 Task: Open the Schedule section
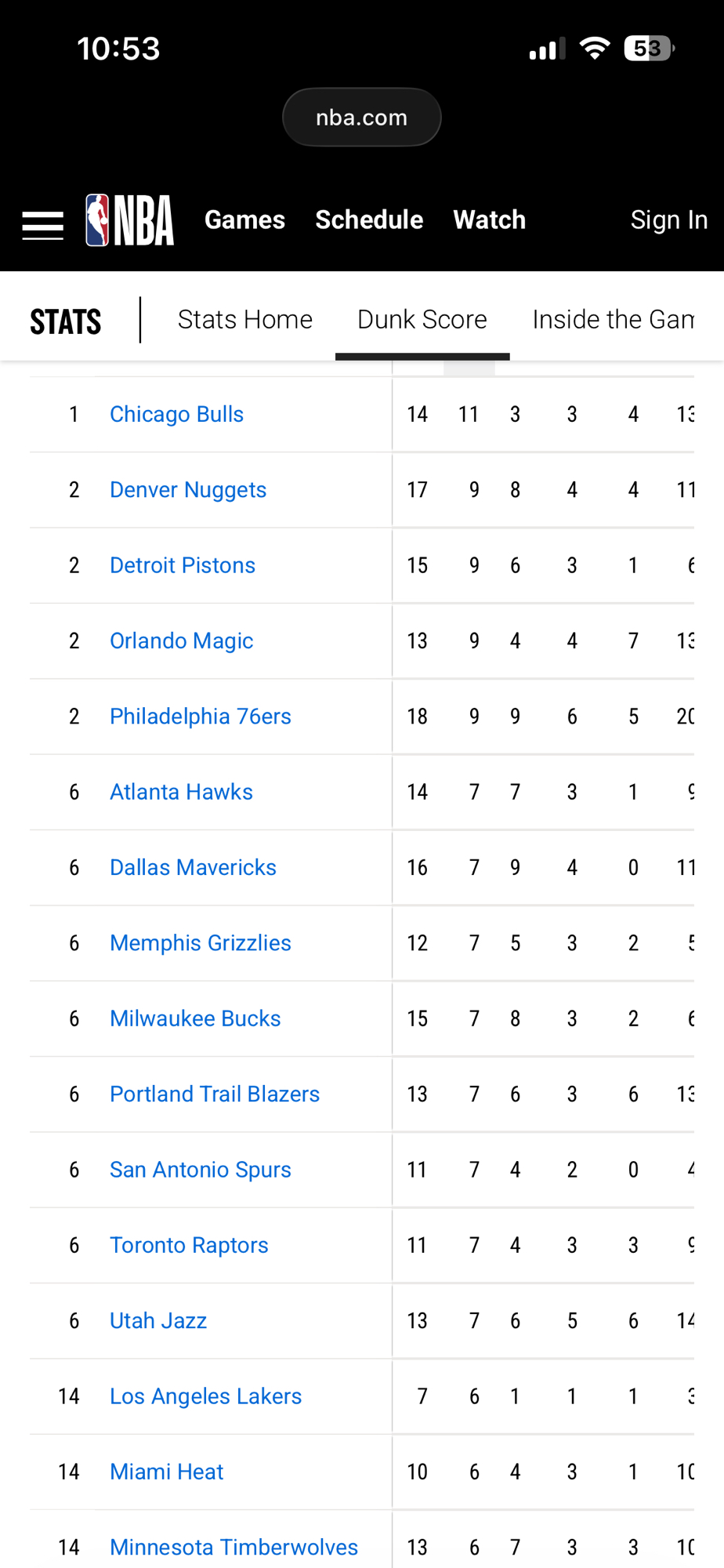point(369,220)
